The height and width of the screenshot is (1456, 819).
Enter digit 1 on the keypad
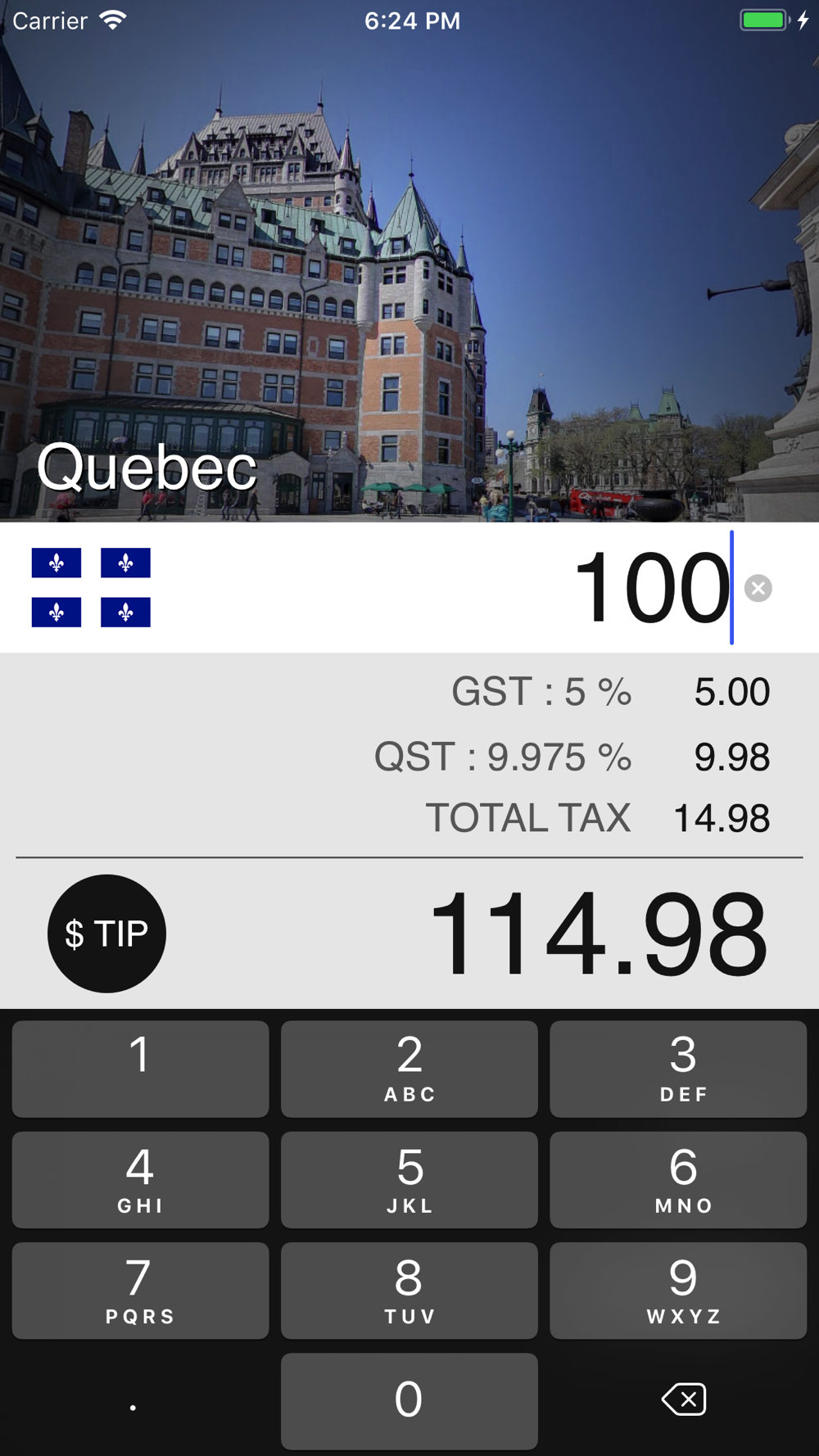(140, 1069)
